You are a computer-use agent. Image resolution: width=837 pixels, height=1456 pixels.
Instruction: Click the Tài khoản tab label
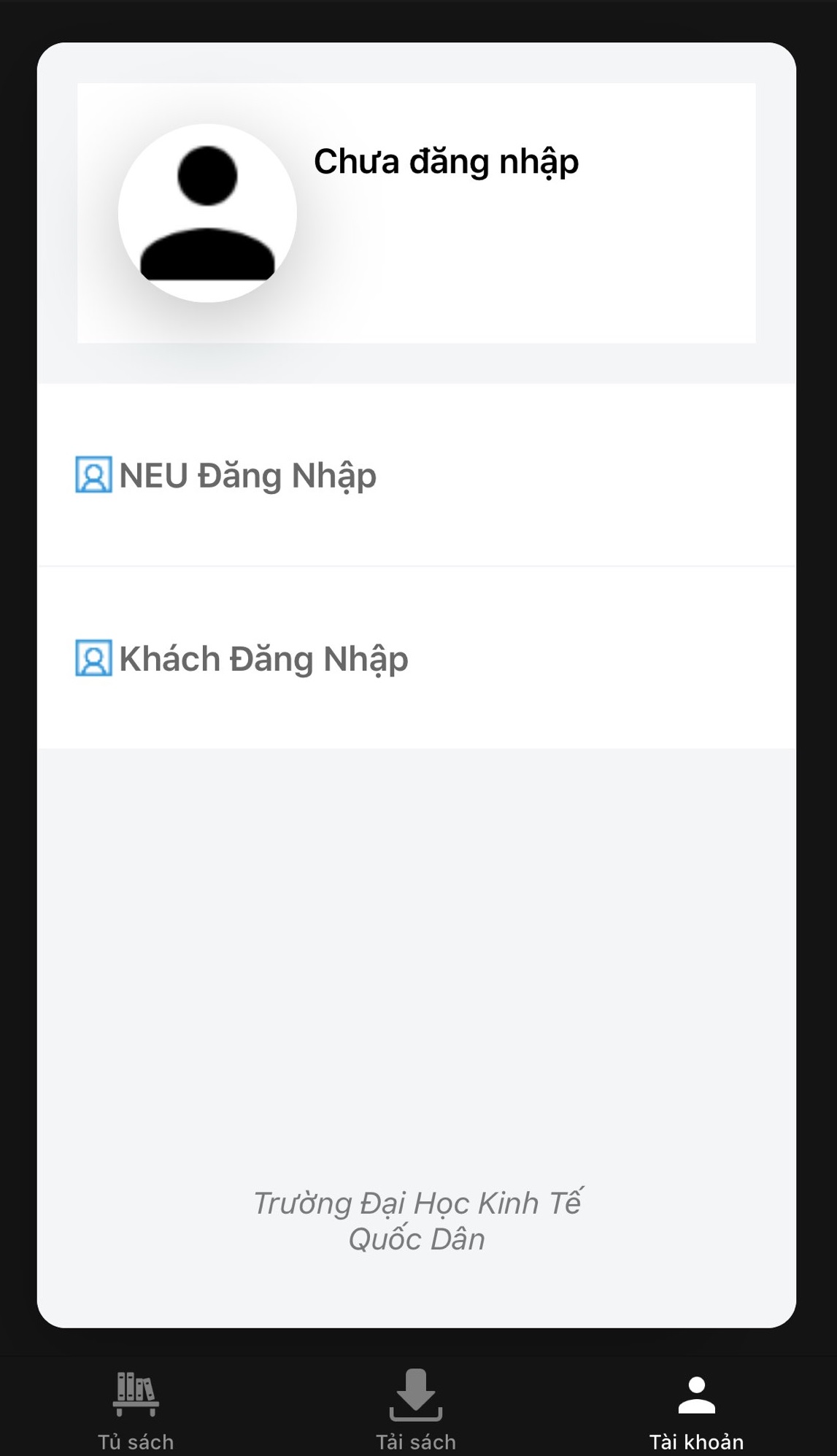[698, 1441]
